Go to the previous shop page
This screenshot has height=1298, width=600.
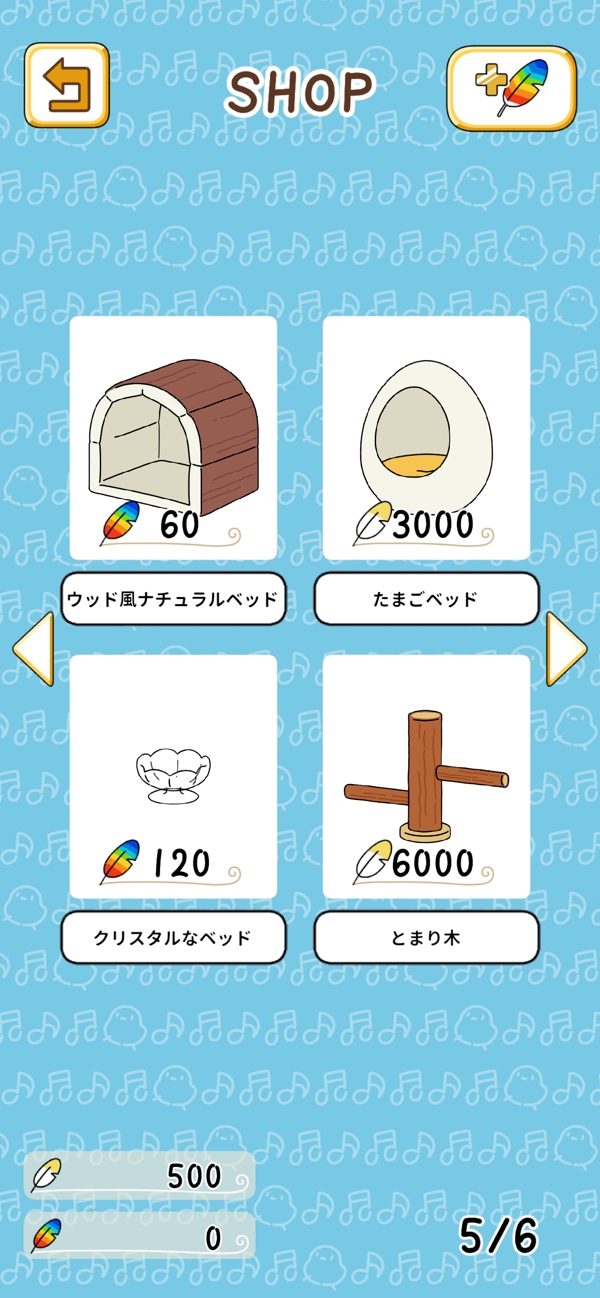click(x=33, y=649)
